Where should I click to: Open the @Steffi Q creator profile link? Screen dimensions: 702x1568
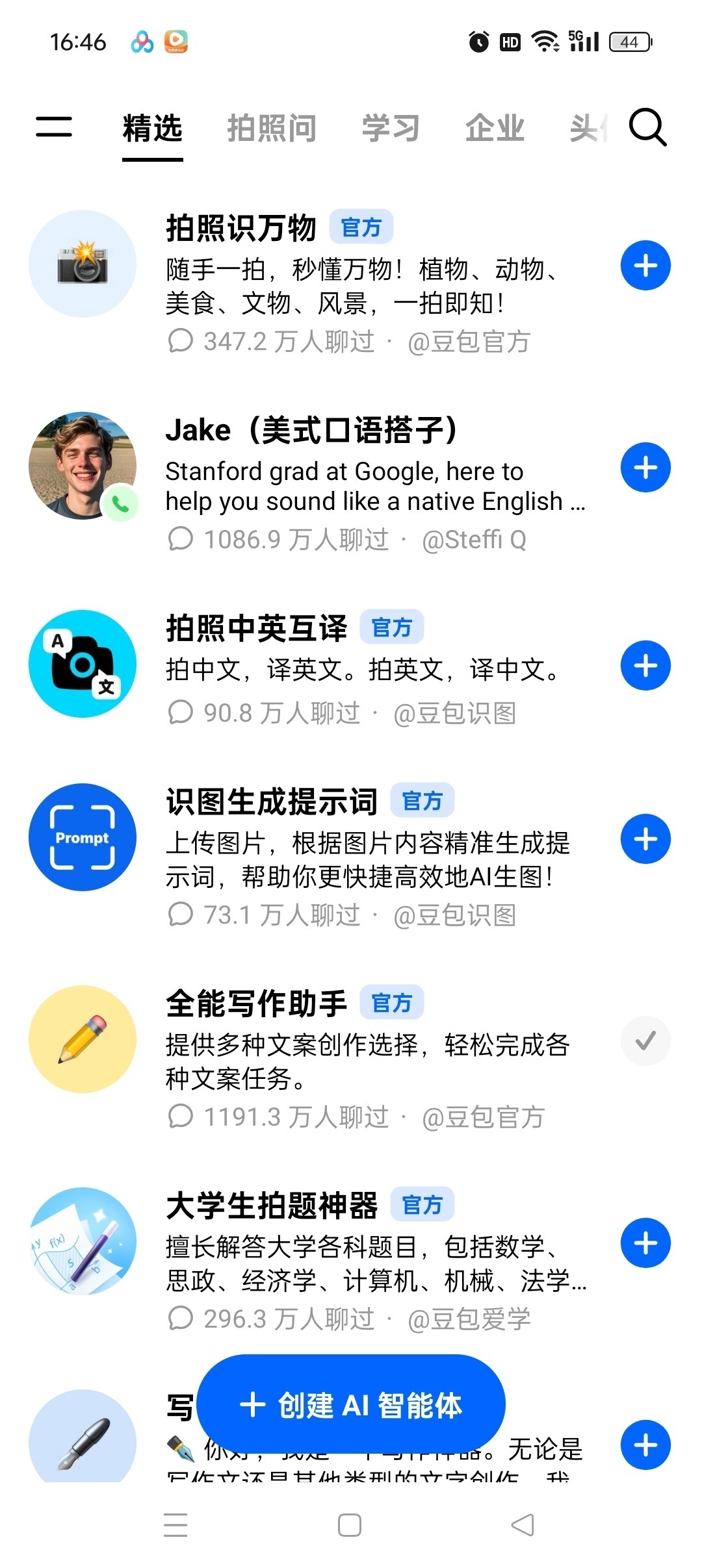click(474, 539)
